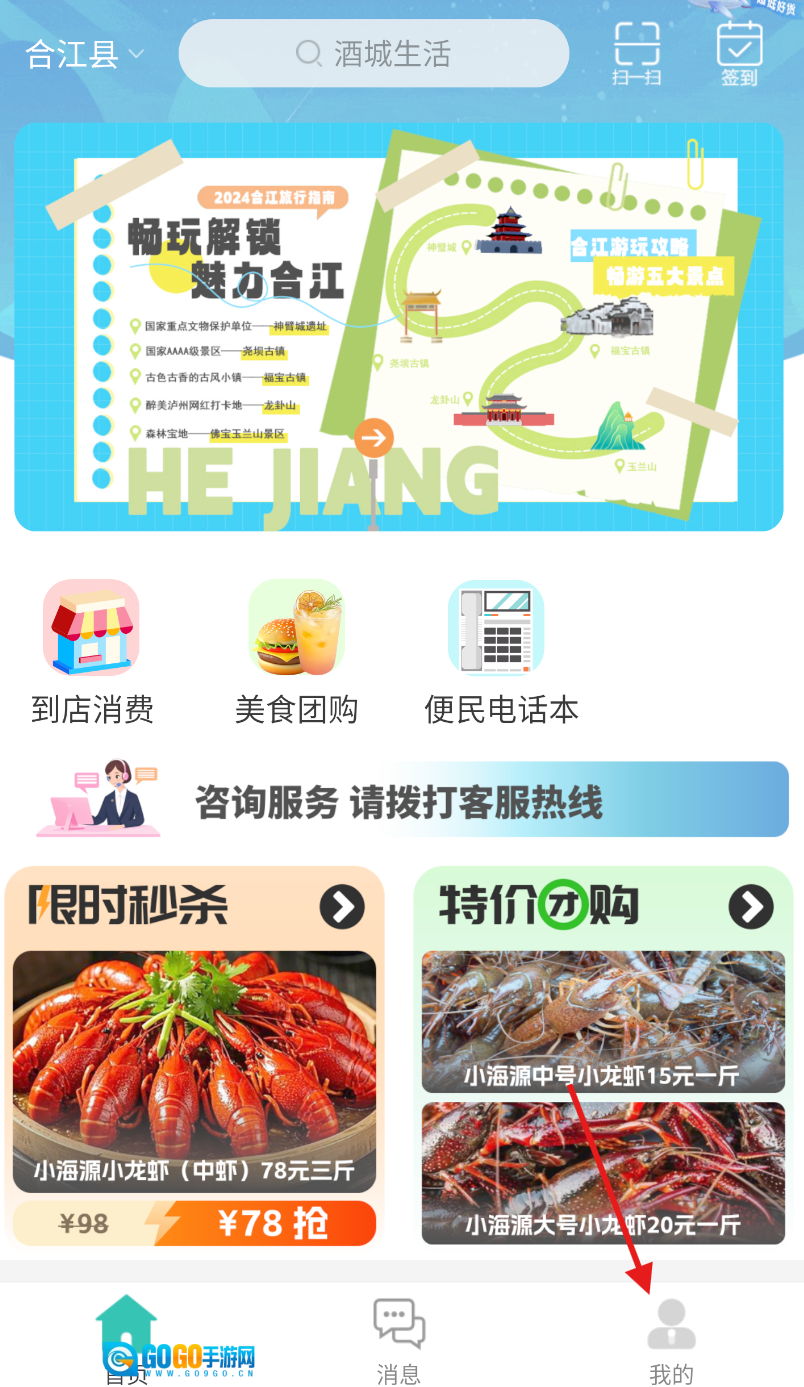Screen dimensions: 804x1387
Task: View 小海源大号小龙虾20元一斤 offer
Action: [603, 1173]
